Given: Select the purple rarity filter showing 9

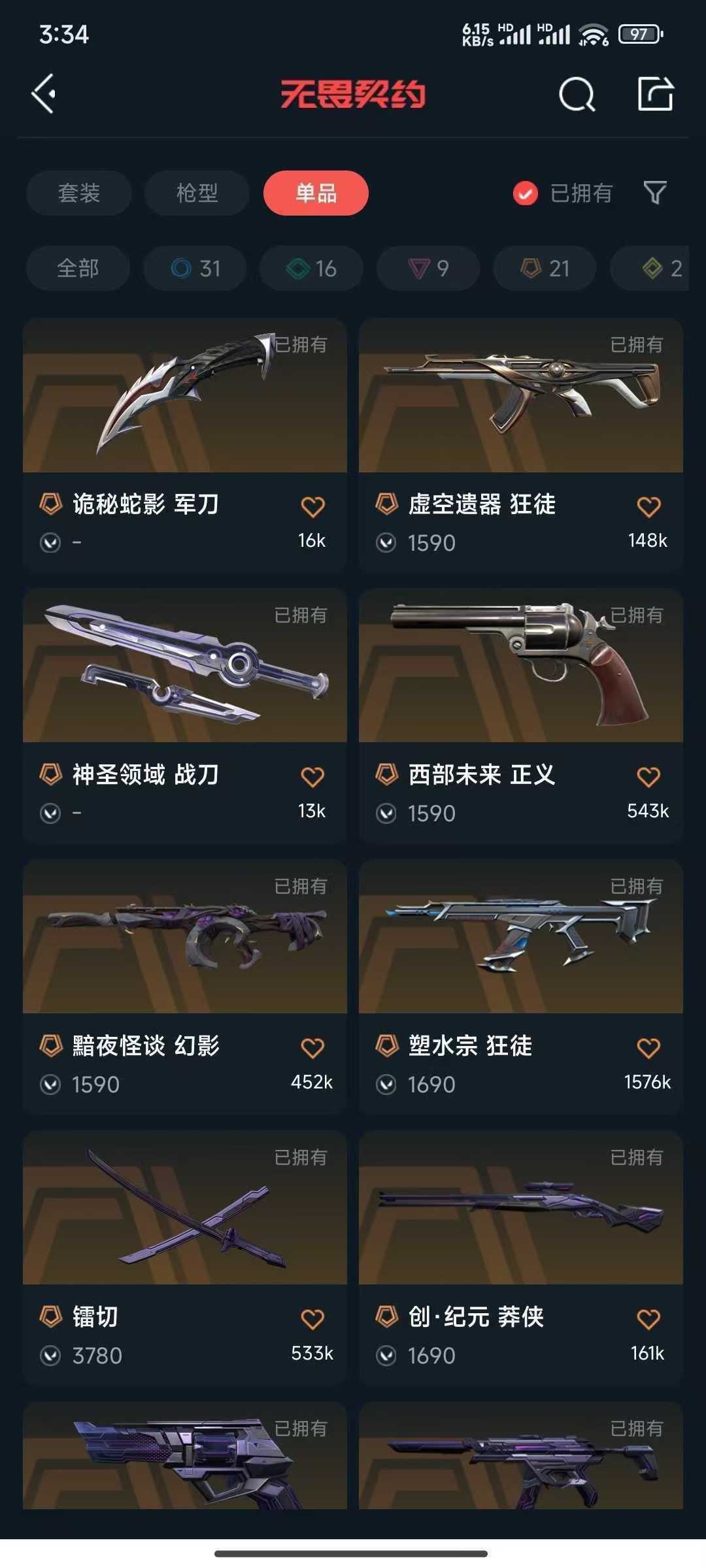Looking at the screenshot, I should [x=428, y=268].
